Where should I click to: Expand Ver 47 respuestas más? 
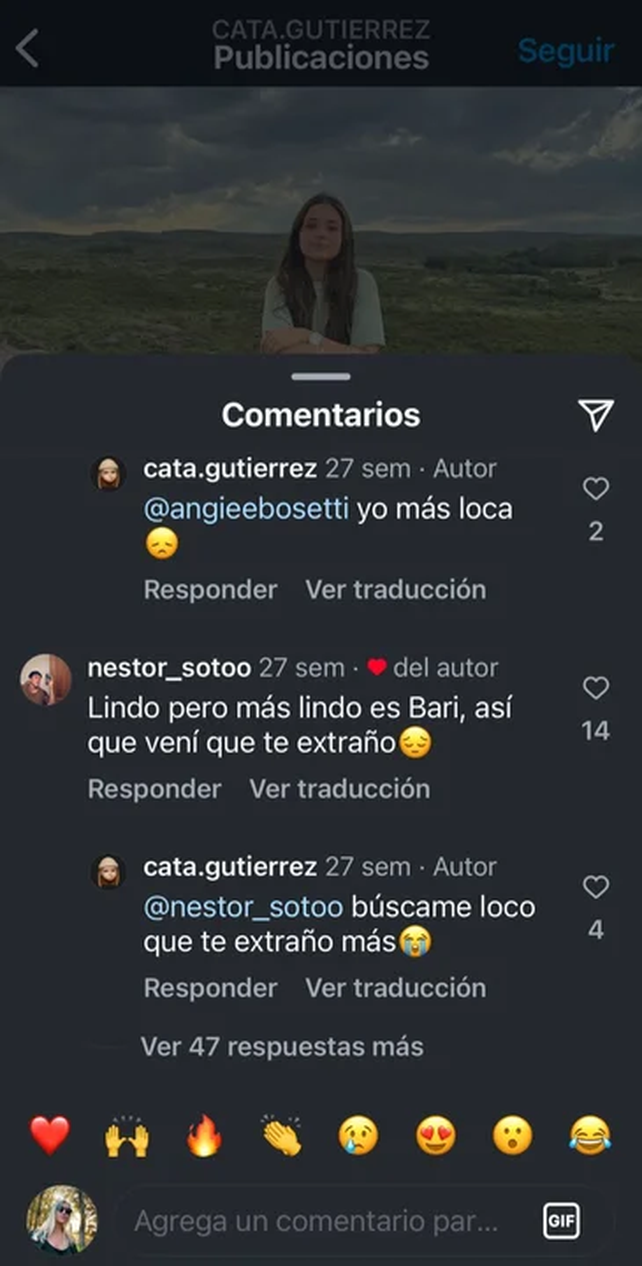282,1047
